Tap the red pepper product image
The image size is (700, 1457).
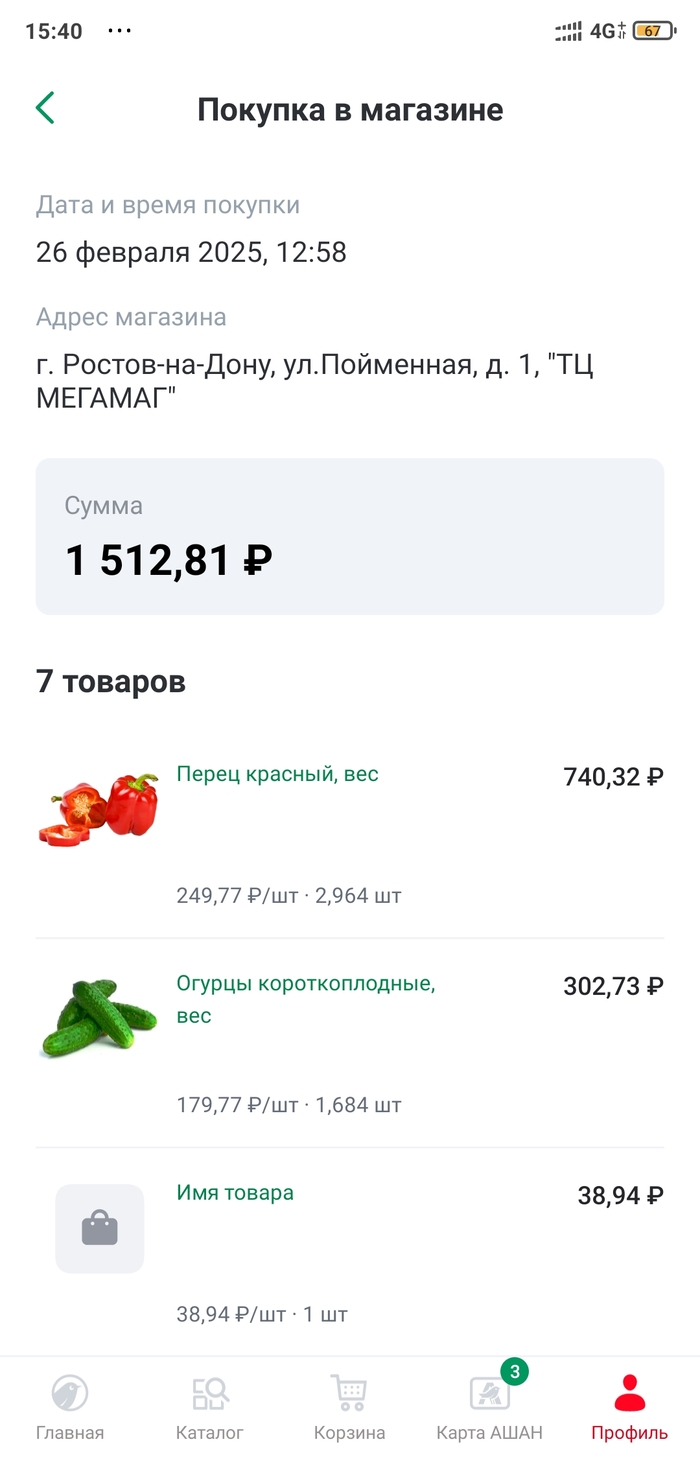(x=99, y=809)
